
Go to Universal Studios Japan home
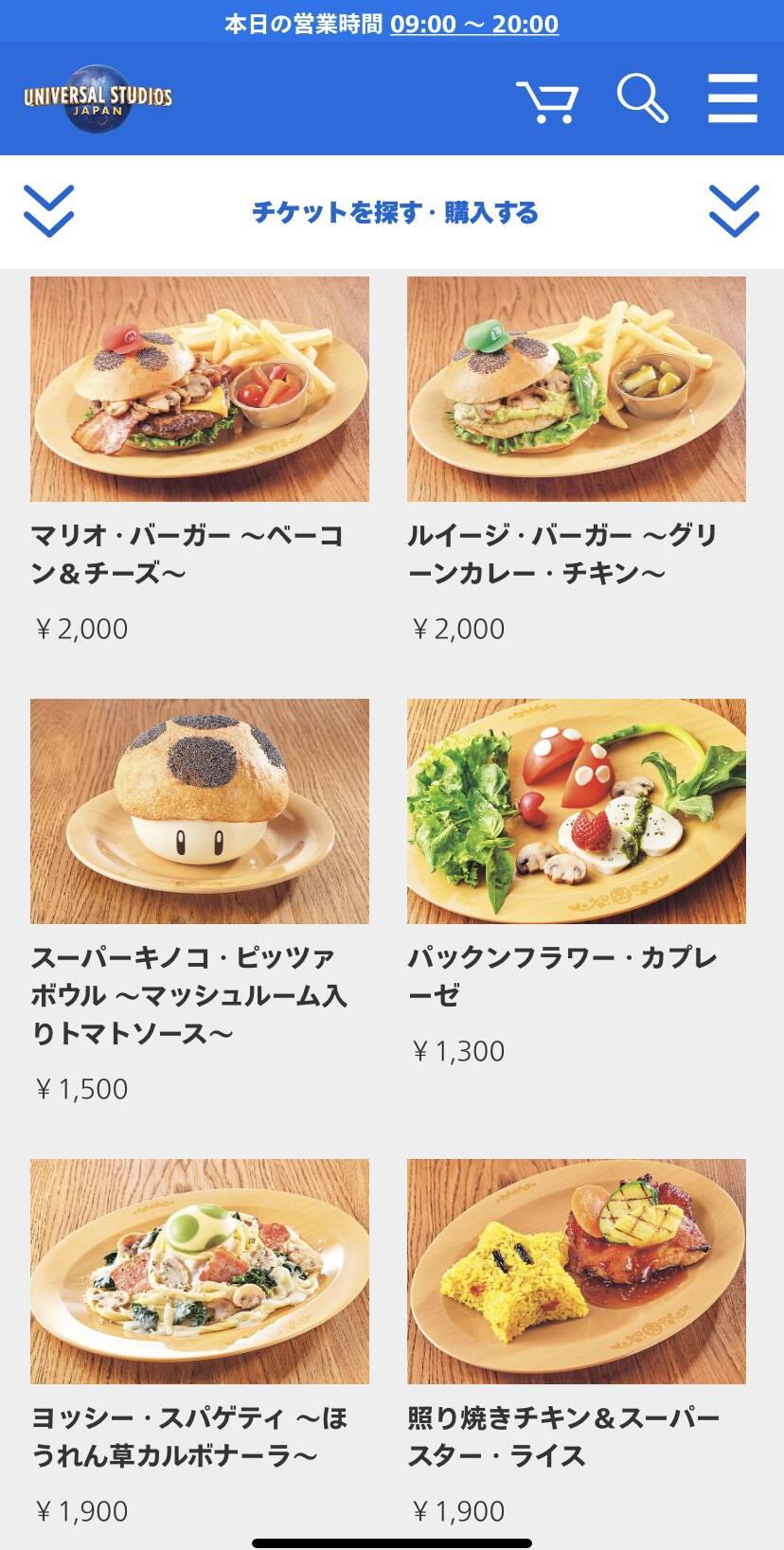pos(98,98)
